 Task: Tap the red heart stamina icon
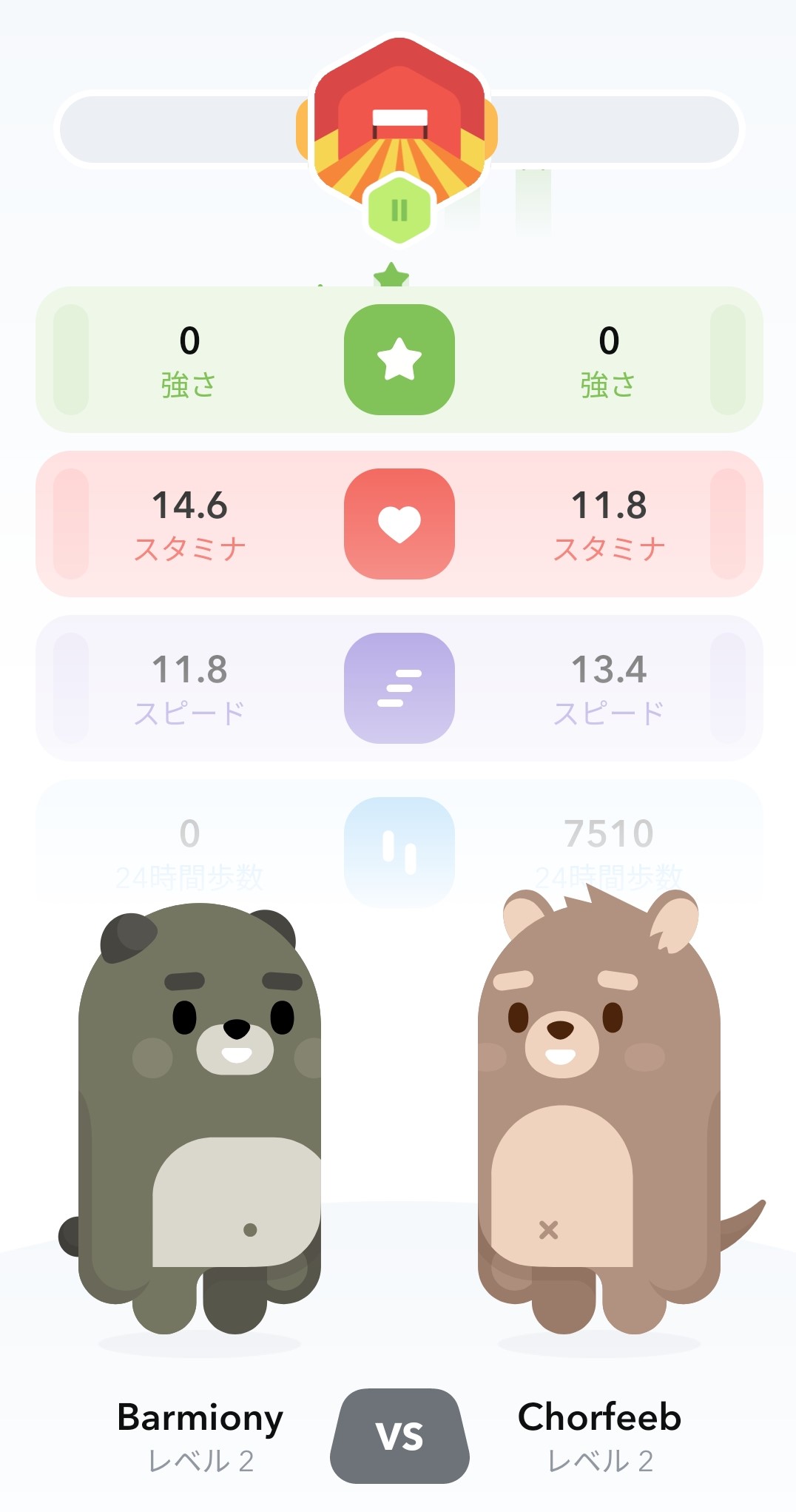click(x=399, y=524)
